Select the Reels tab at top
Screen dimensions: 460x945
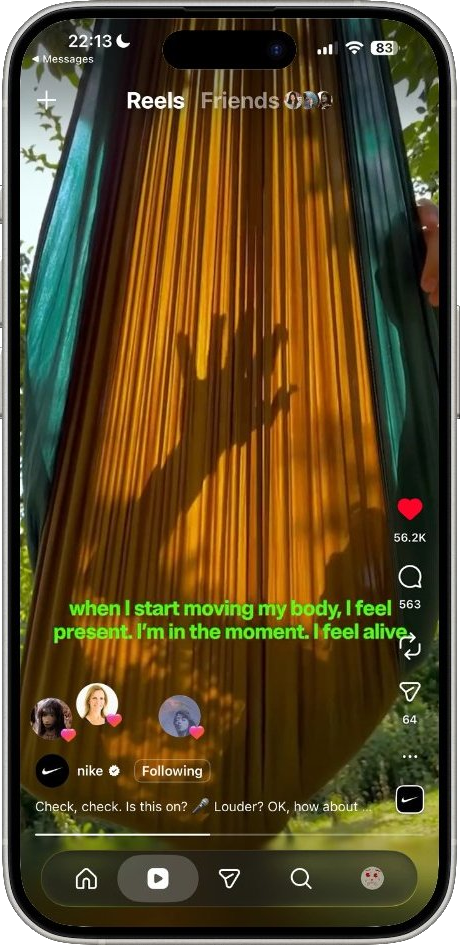pos(156,101)
